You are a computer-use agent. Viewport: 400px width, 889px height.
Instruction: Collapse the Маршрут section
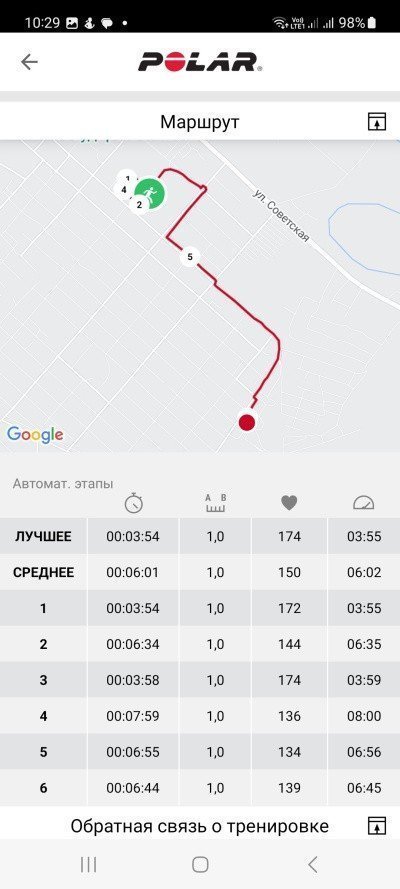tap(377, 122)
